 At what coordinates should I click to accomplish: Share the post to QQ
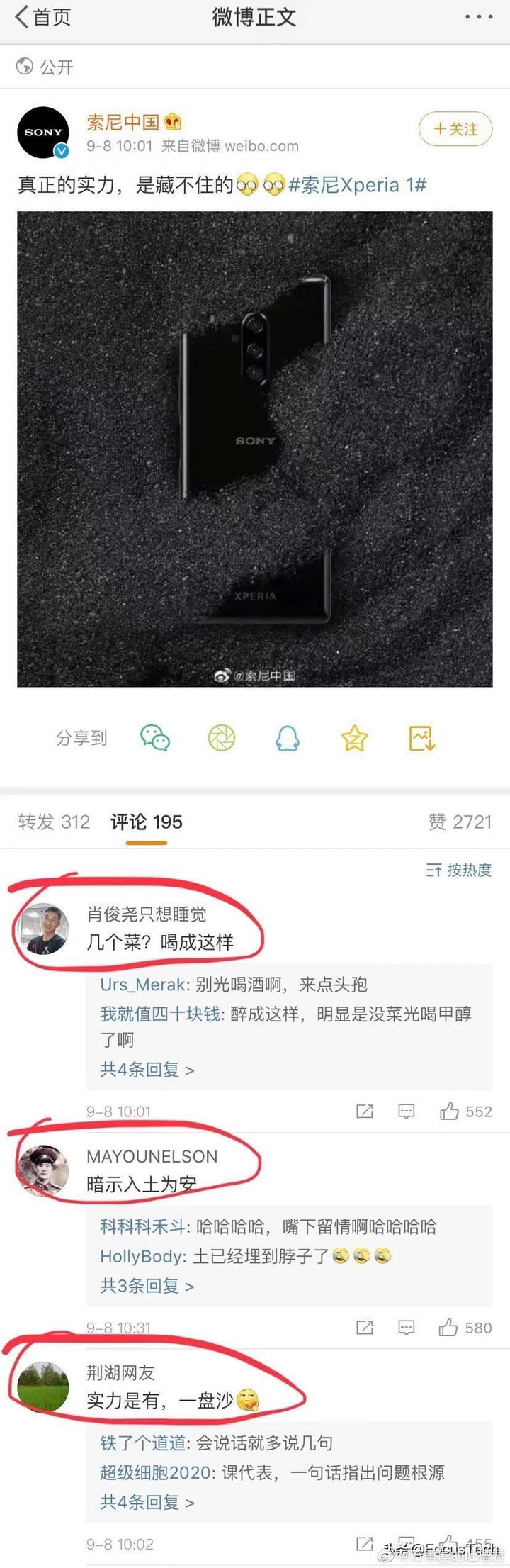[288, 738]
